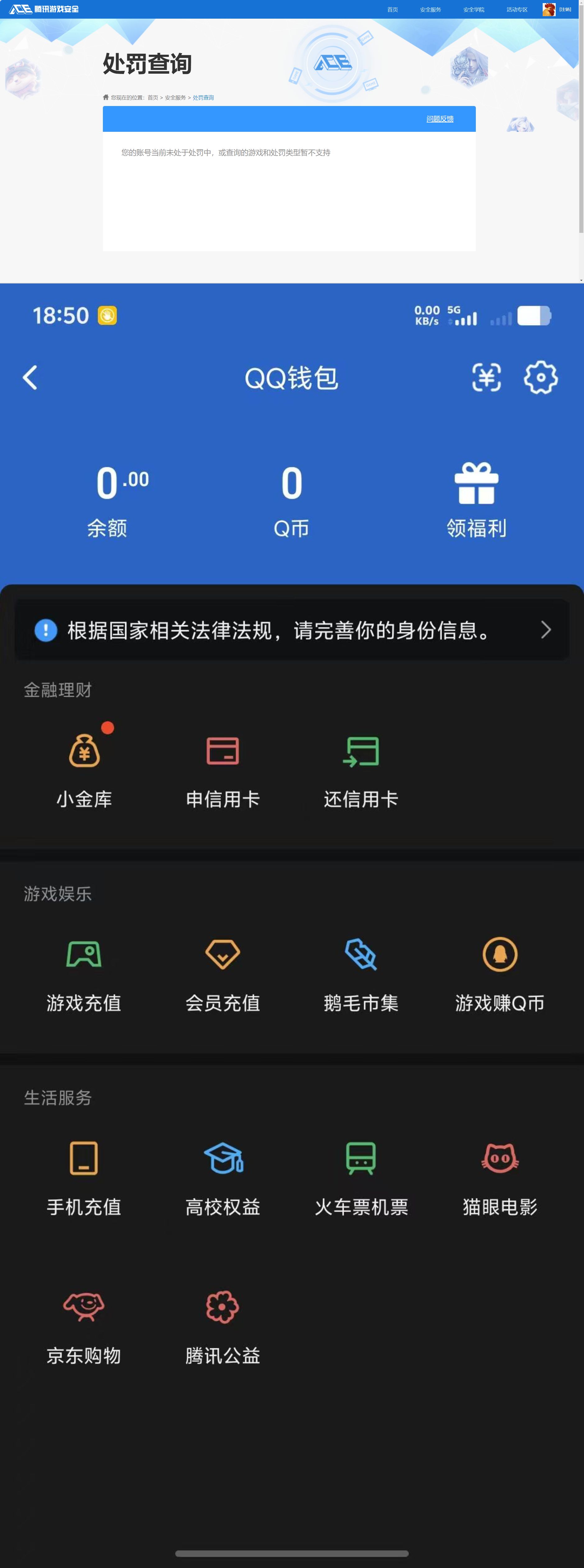
Task: Expand the identity information notice chevron
Action: 546,631
